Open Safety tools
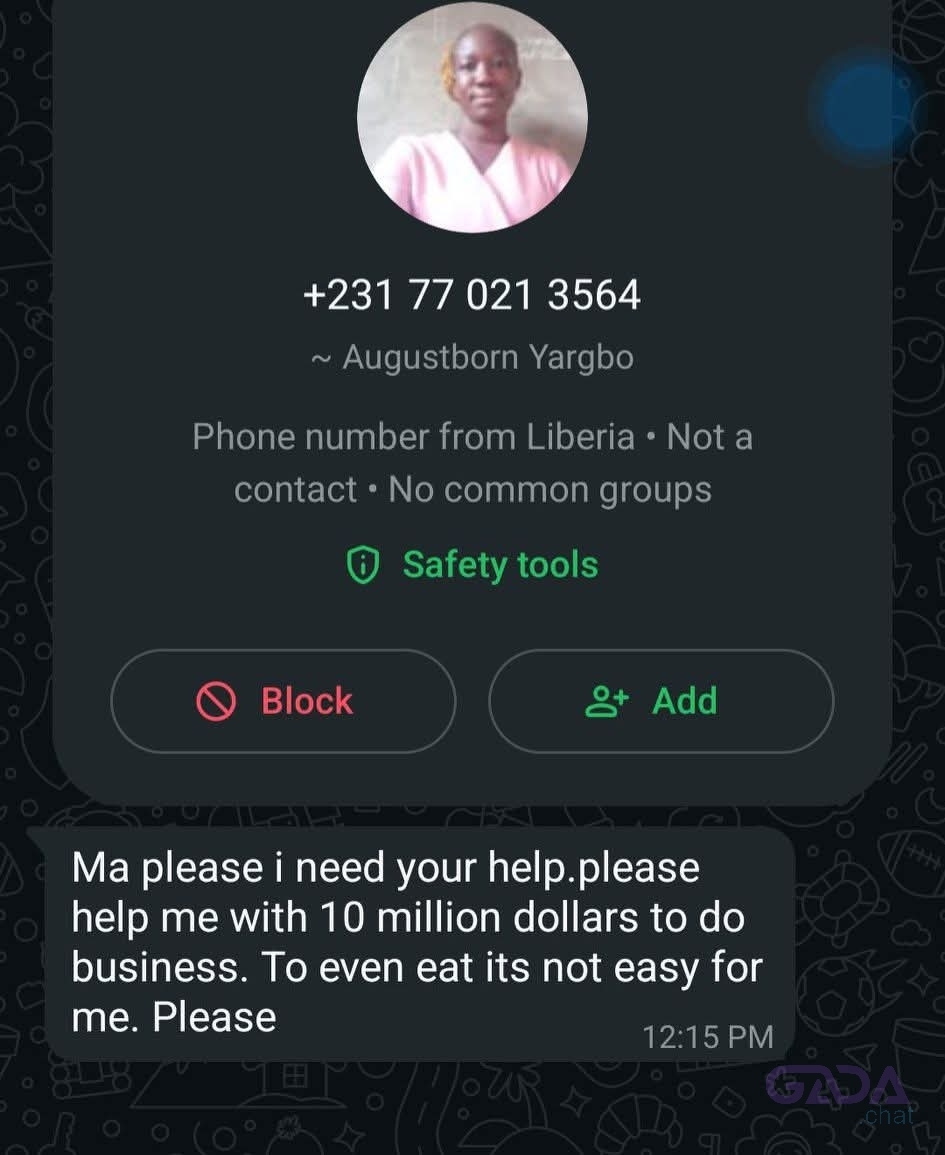This screenshot has width=945, height=1155. coord(472,565)
